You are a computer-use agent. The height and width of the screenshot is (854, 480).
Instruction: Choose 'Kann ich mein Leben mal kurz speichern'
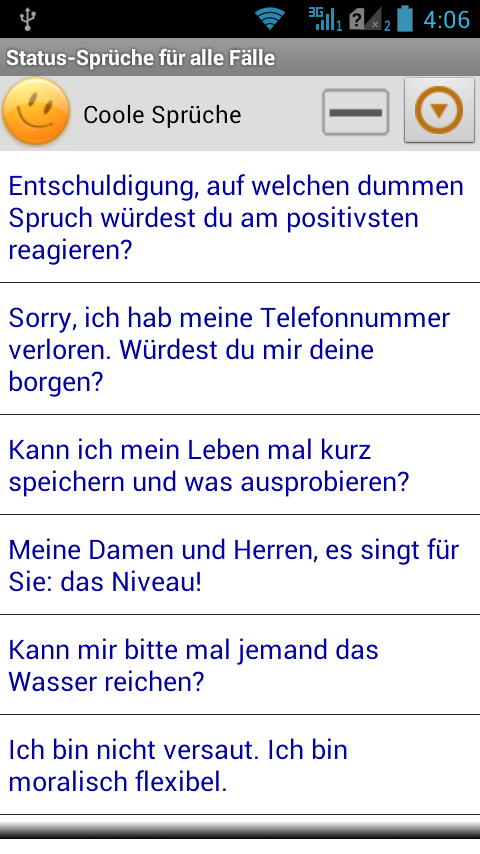240,465
